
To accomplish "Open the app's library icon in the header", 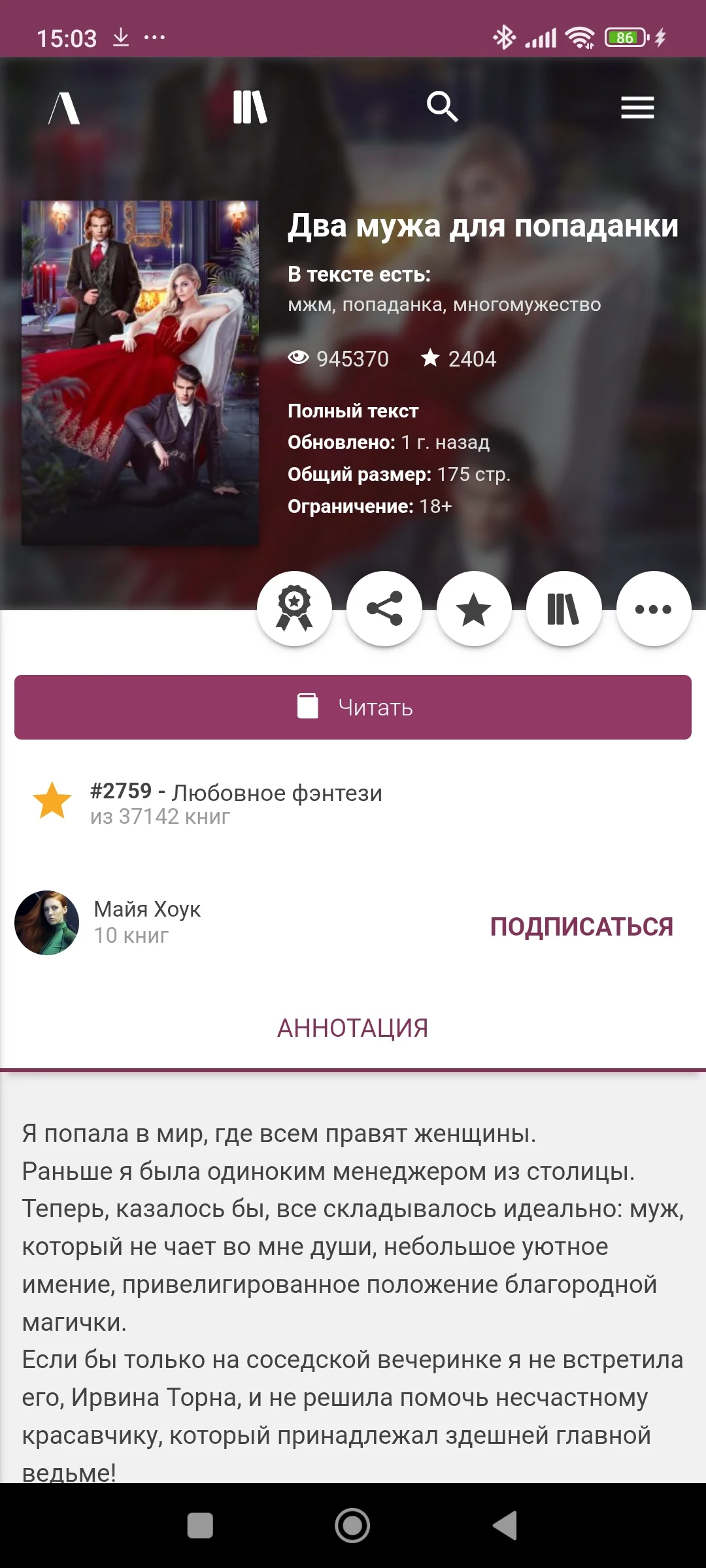I will point(249,107).
